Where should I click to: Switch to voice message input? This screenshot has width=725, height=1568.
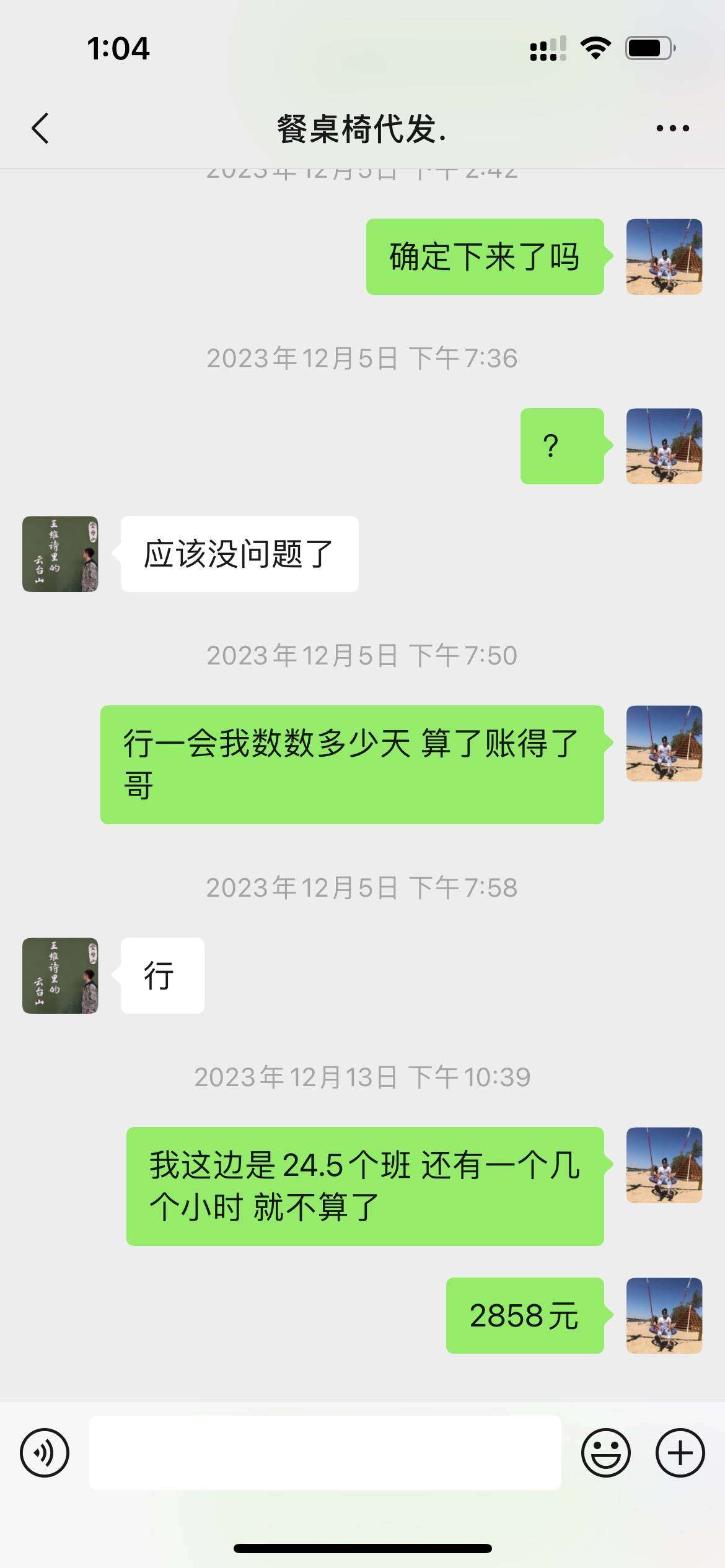coord(45,1452)
